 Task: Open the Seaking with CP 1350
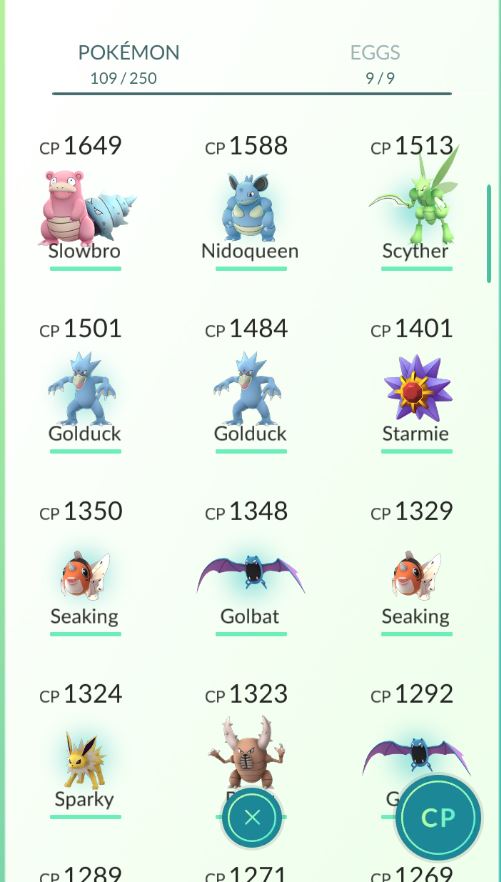[85, 569]
